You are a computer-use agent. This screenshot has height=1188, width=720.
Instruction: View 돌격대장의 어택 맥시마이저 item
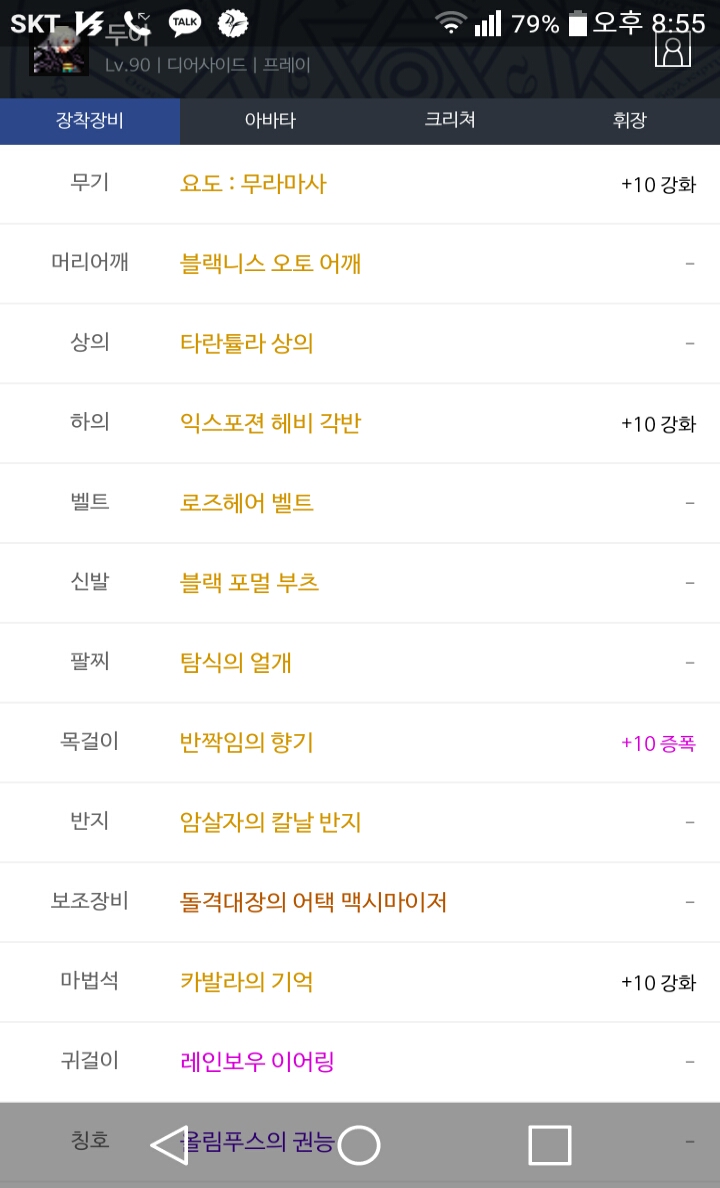pos(313,902)
